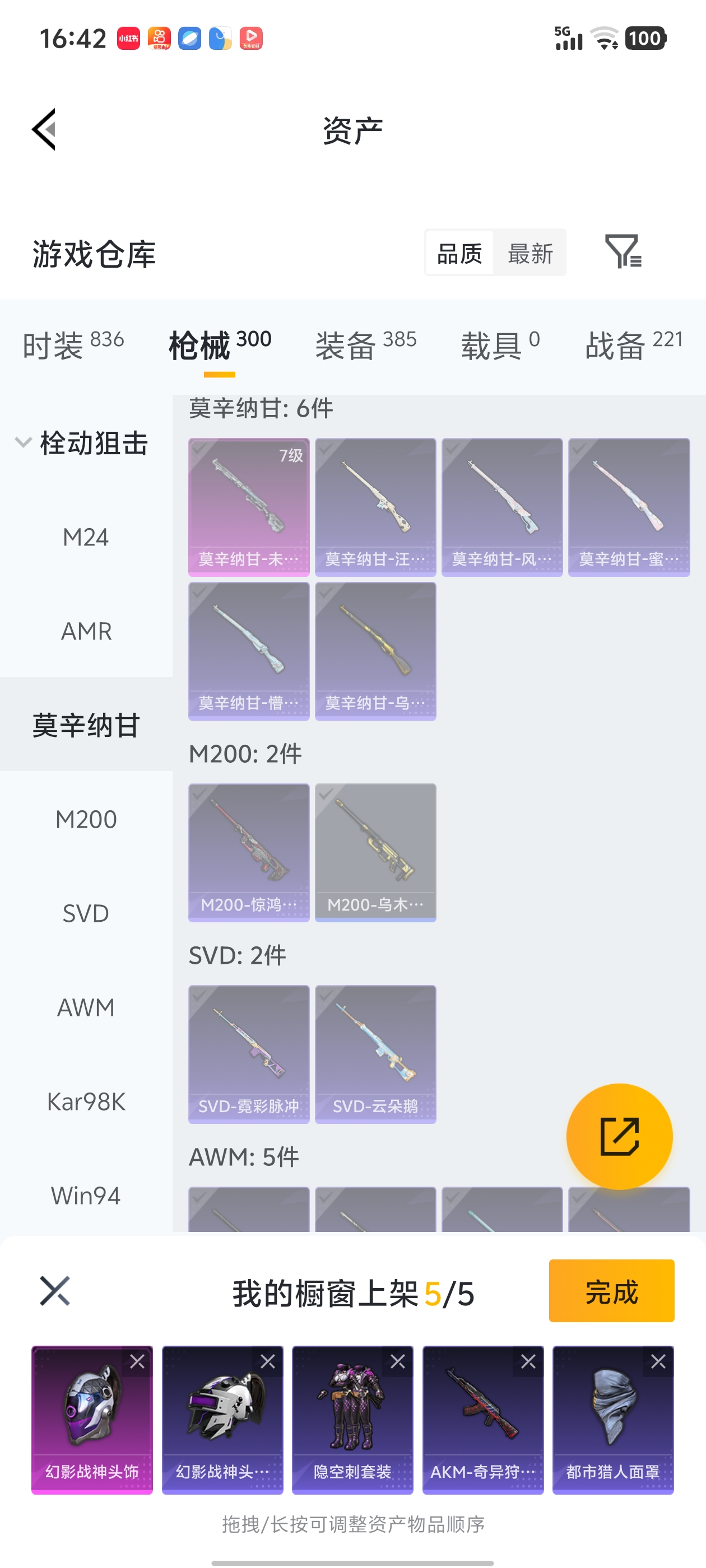The image size is (706, 1568).
Task: Select M24 in the weapon list
Action: (86, 538)
